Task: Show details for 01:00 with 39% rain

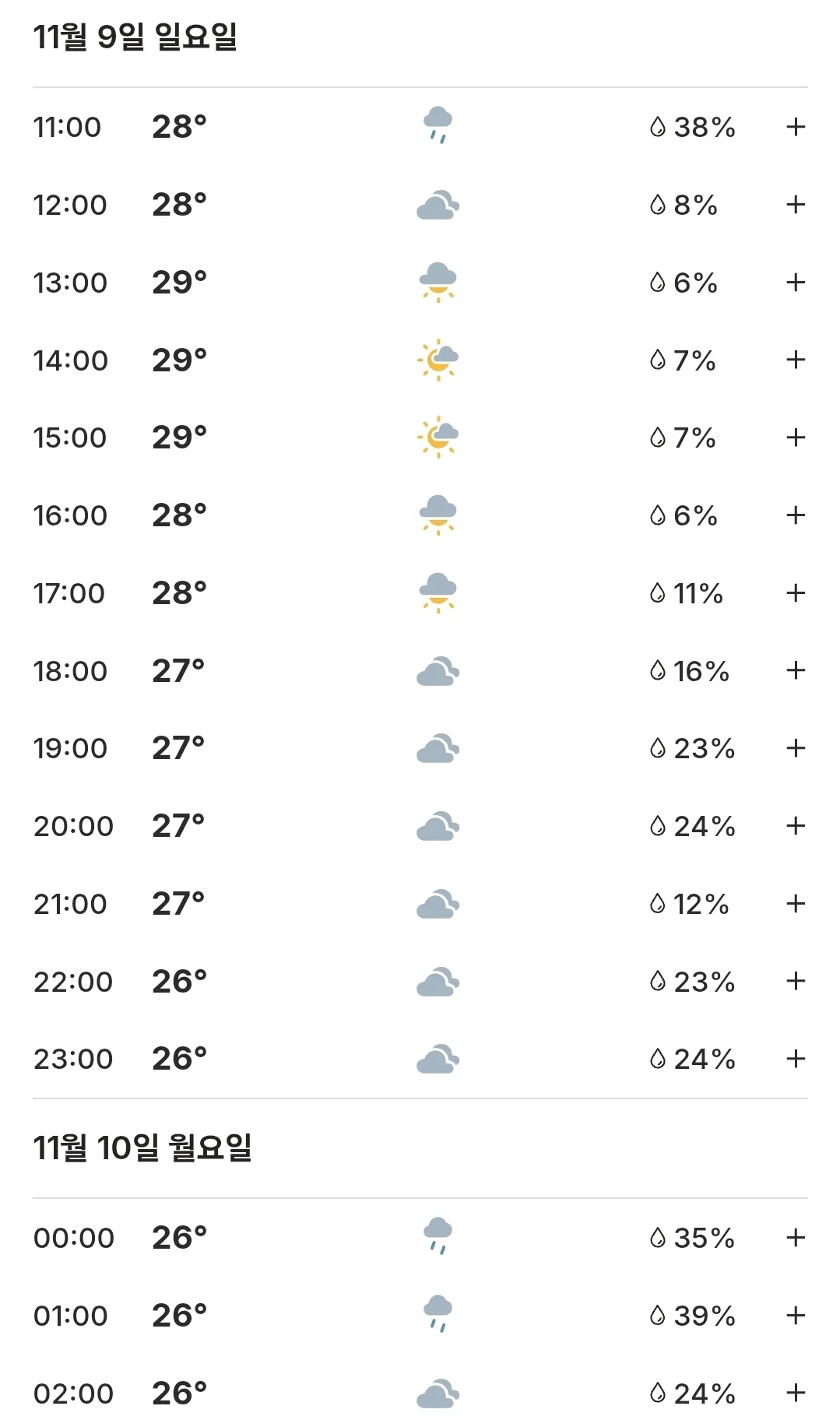Action: (795, 1316)
